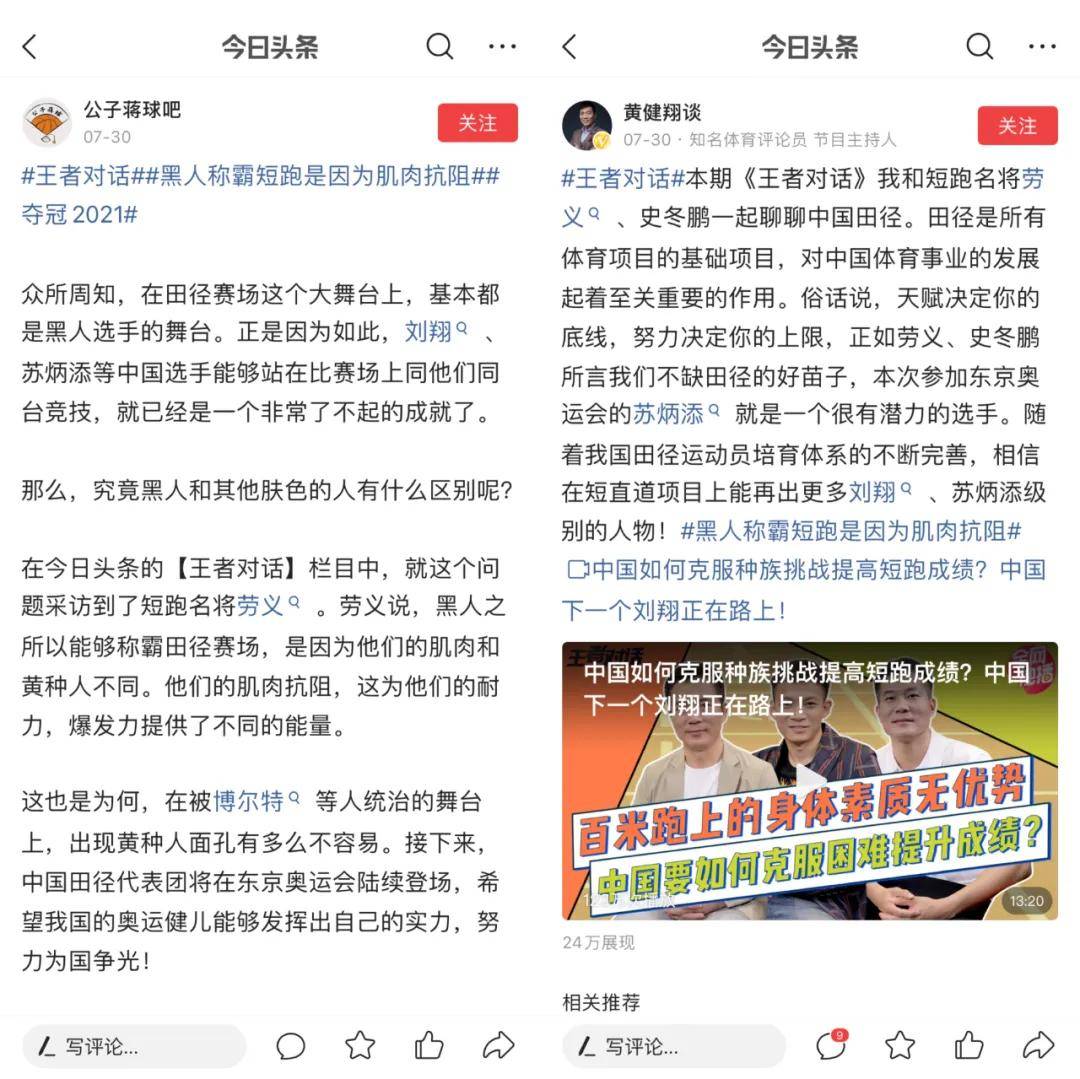The height and width of the screenshot is (1079, 1080).
Task: Go back from 公子蒋球吧's post
Action: click(29, 46)
